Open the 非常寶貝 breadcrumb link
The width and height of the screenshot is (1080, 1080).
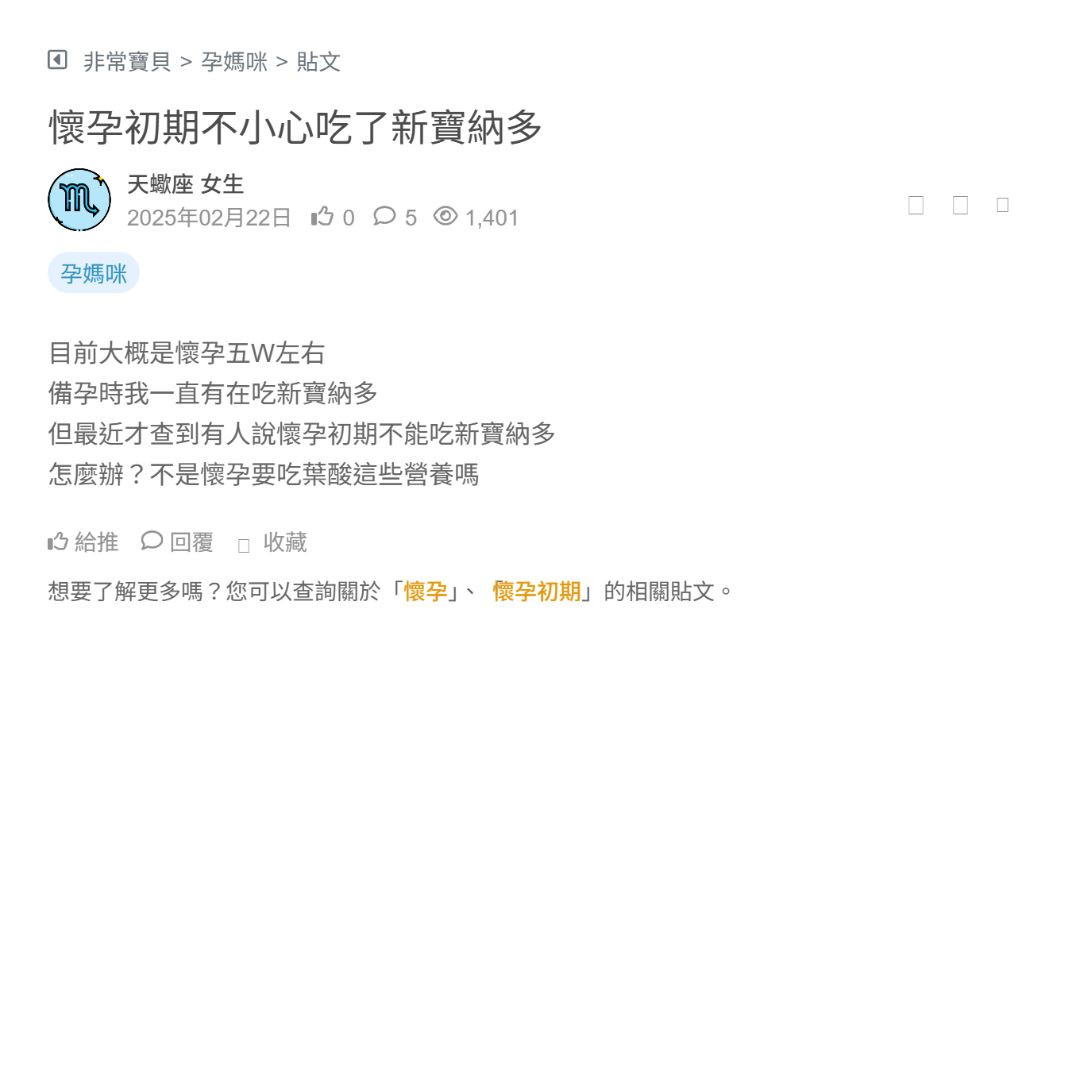coord(127,62)
